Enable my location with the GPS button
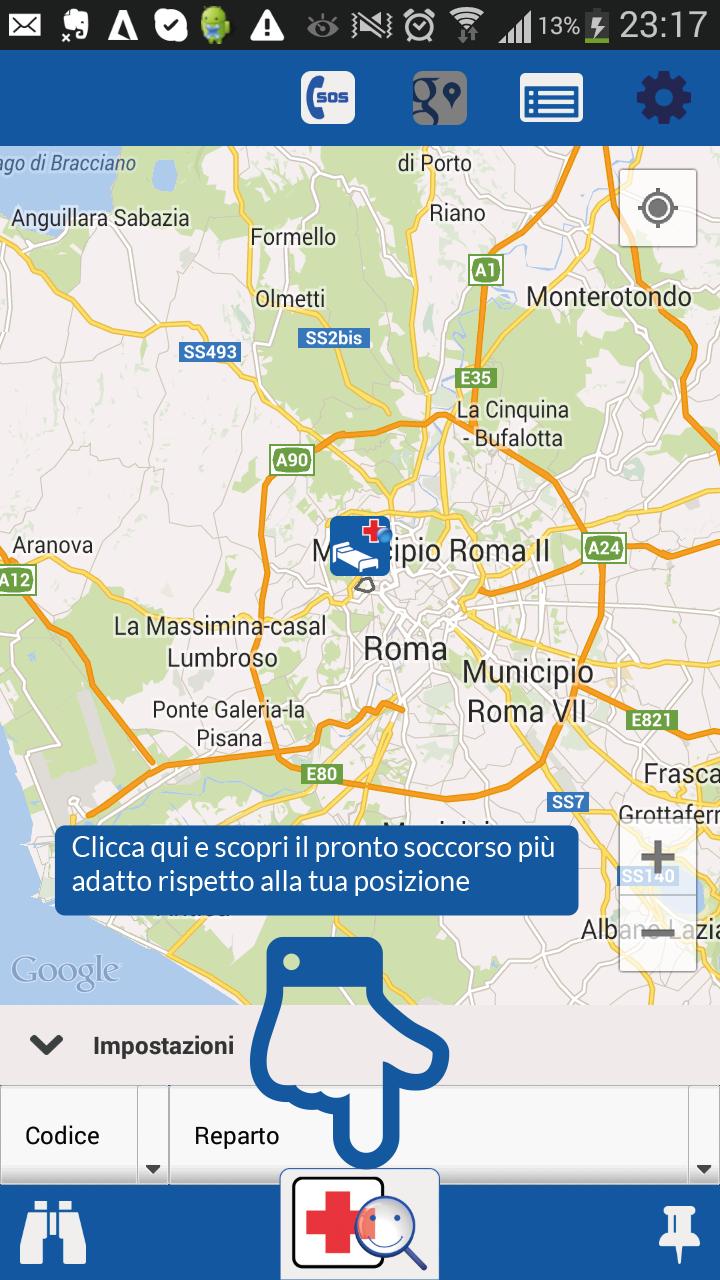Viewport: 720px width, 1280px height. coord(657,209)
